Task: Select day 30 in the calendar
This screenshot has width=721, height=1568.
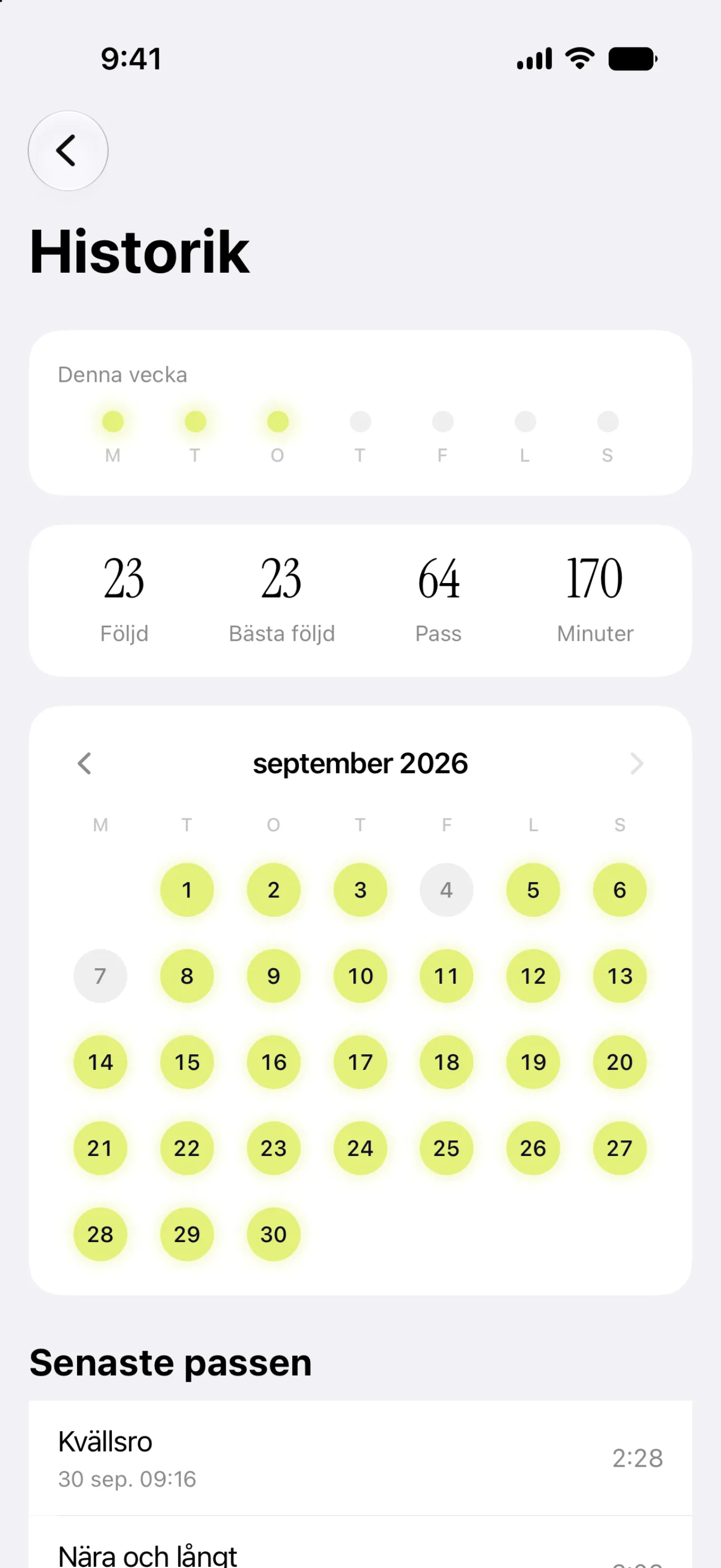Action: (x=273, y=1234)
